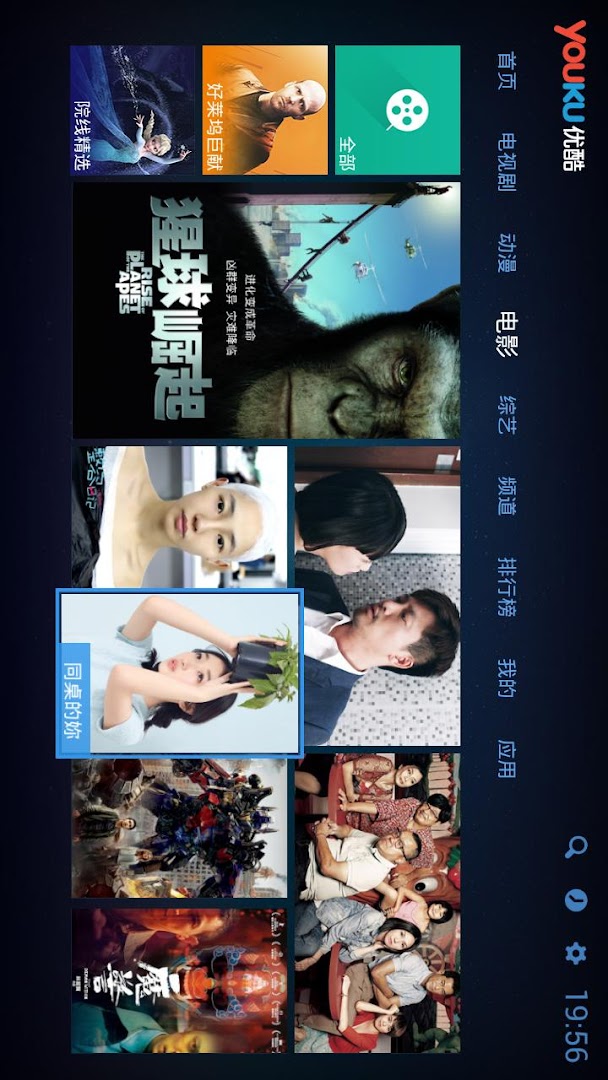Image resolution: width=608 pixels, height=1080 pixels.
Task: Open the 排行榜 tab
Action: pos(507,587)
